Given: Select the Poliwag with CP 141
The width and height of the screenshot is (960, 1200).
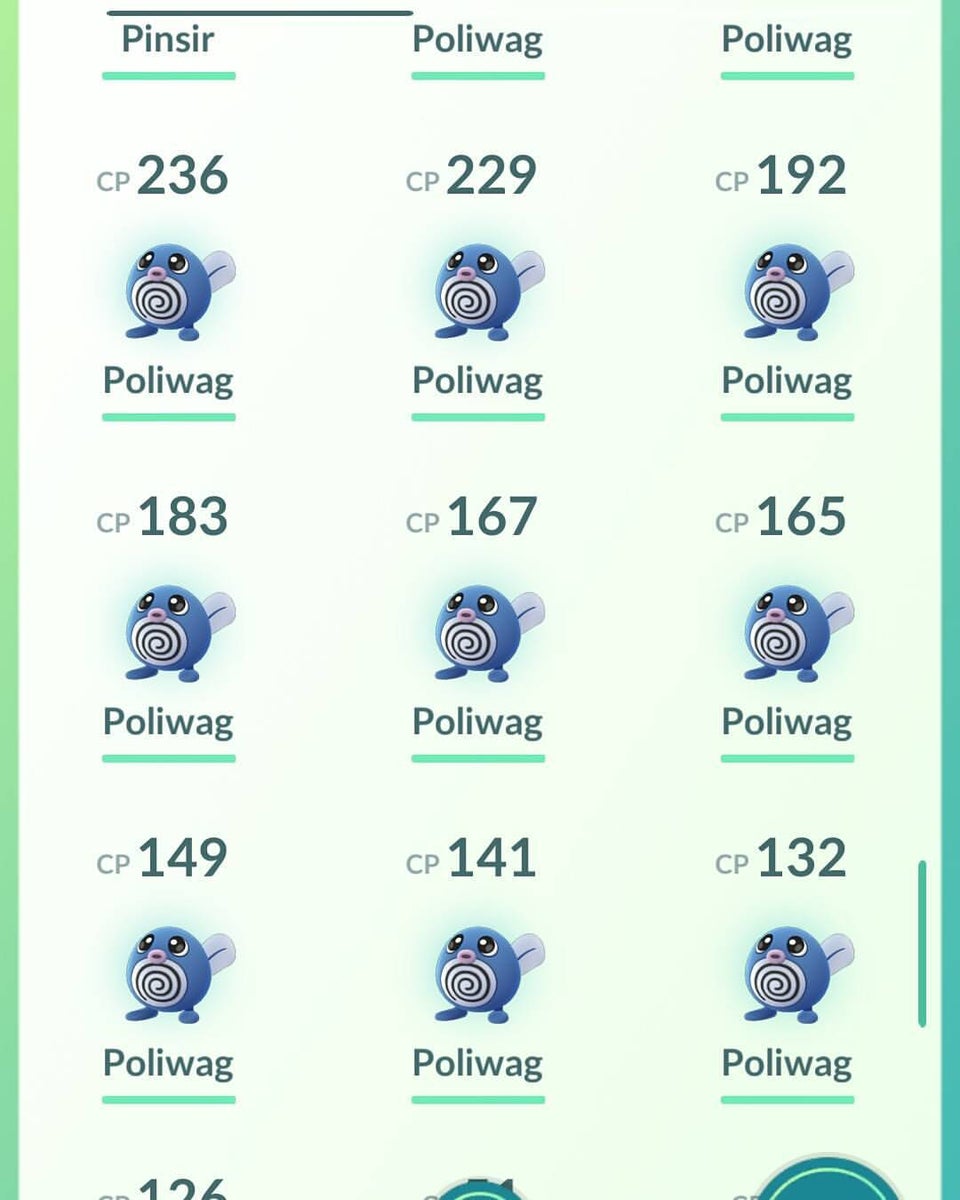Looking at the screenshot, I should click(478, 976).
